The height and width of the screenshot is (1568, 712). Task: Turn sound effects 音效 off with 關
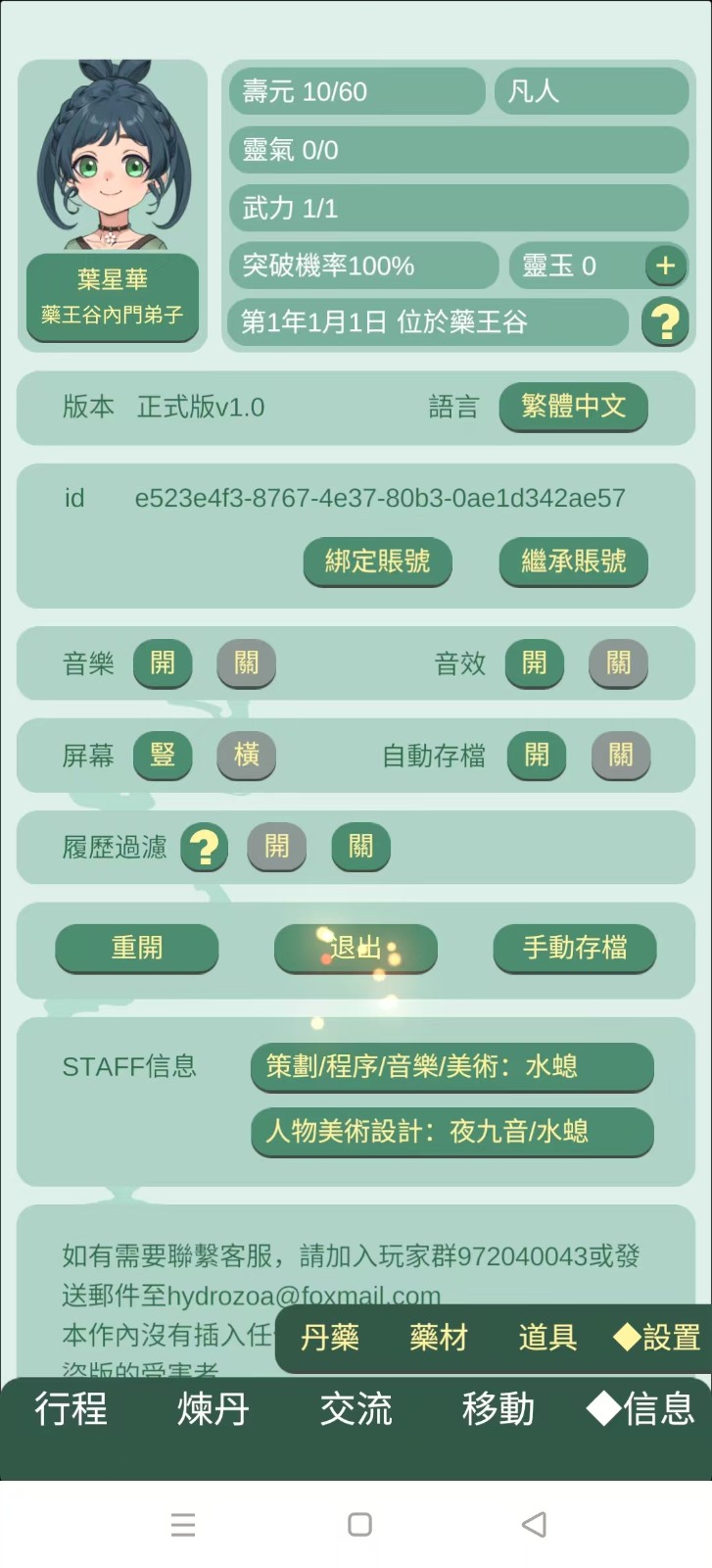(618, 663)
